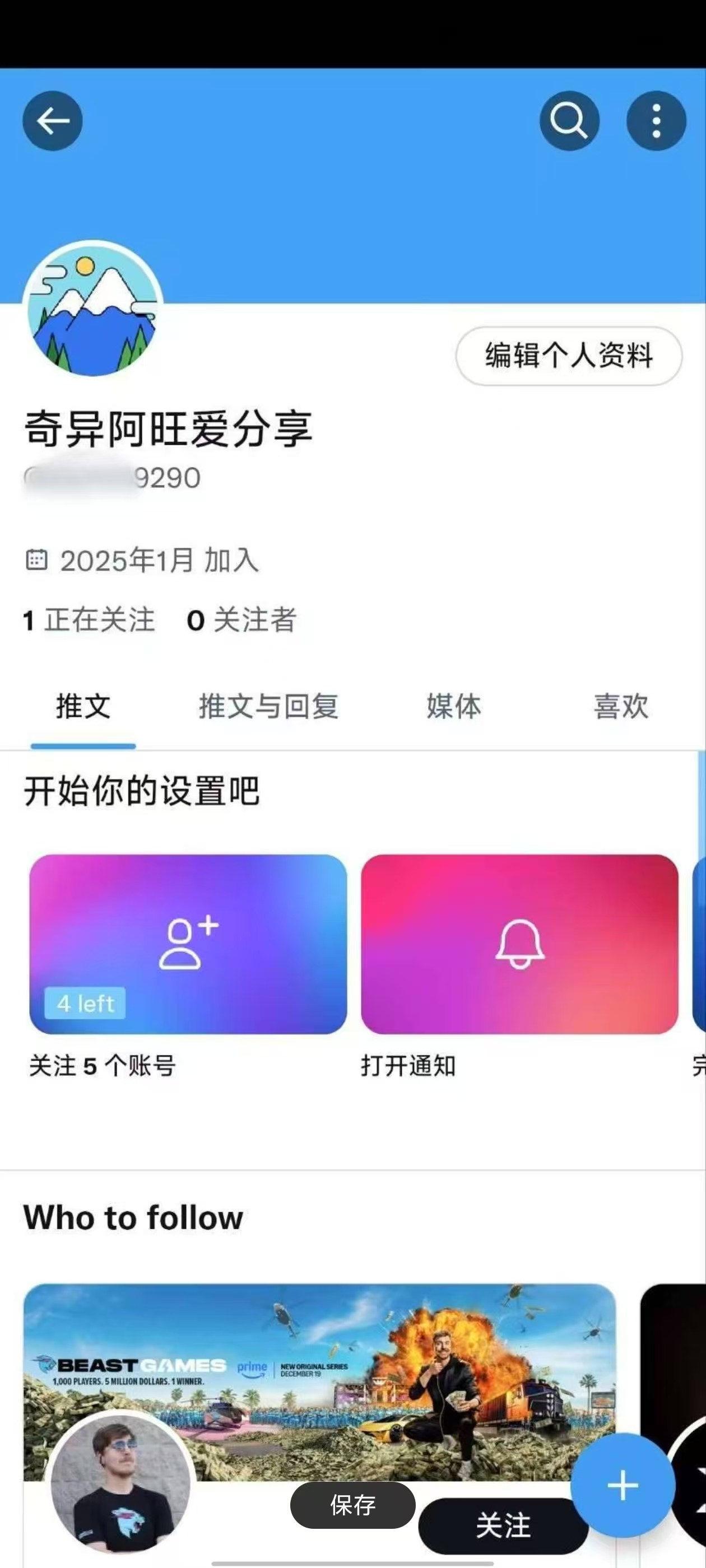Open the 关注者 followers list
This screenshot has width=706, height=1568.
pyautogui.click(x=242, y=620)
